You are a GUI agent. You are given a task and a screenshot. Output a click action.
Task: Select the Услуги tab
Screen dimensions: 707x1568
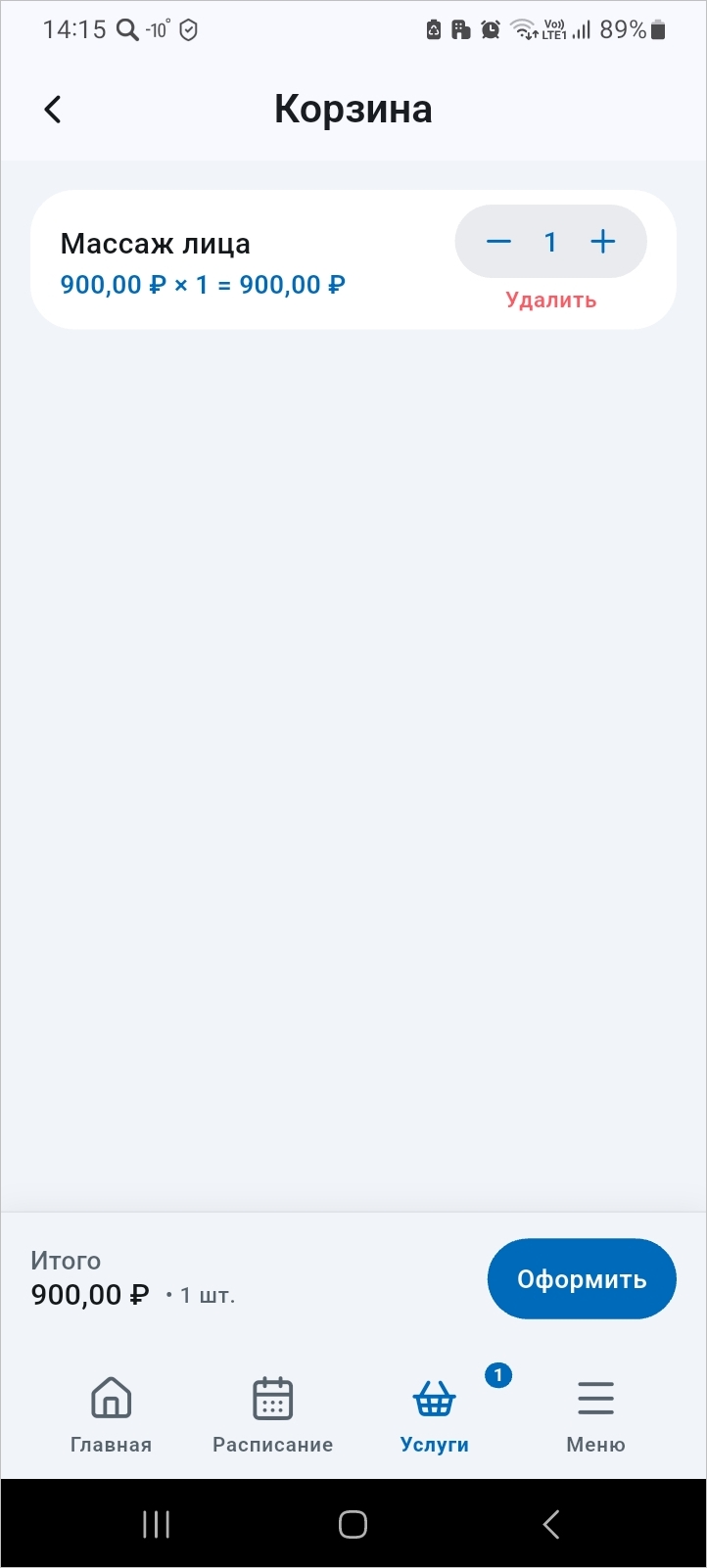click(x=435, y=1415)
